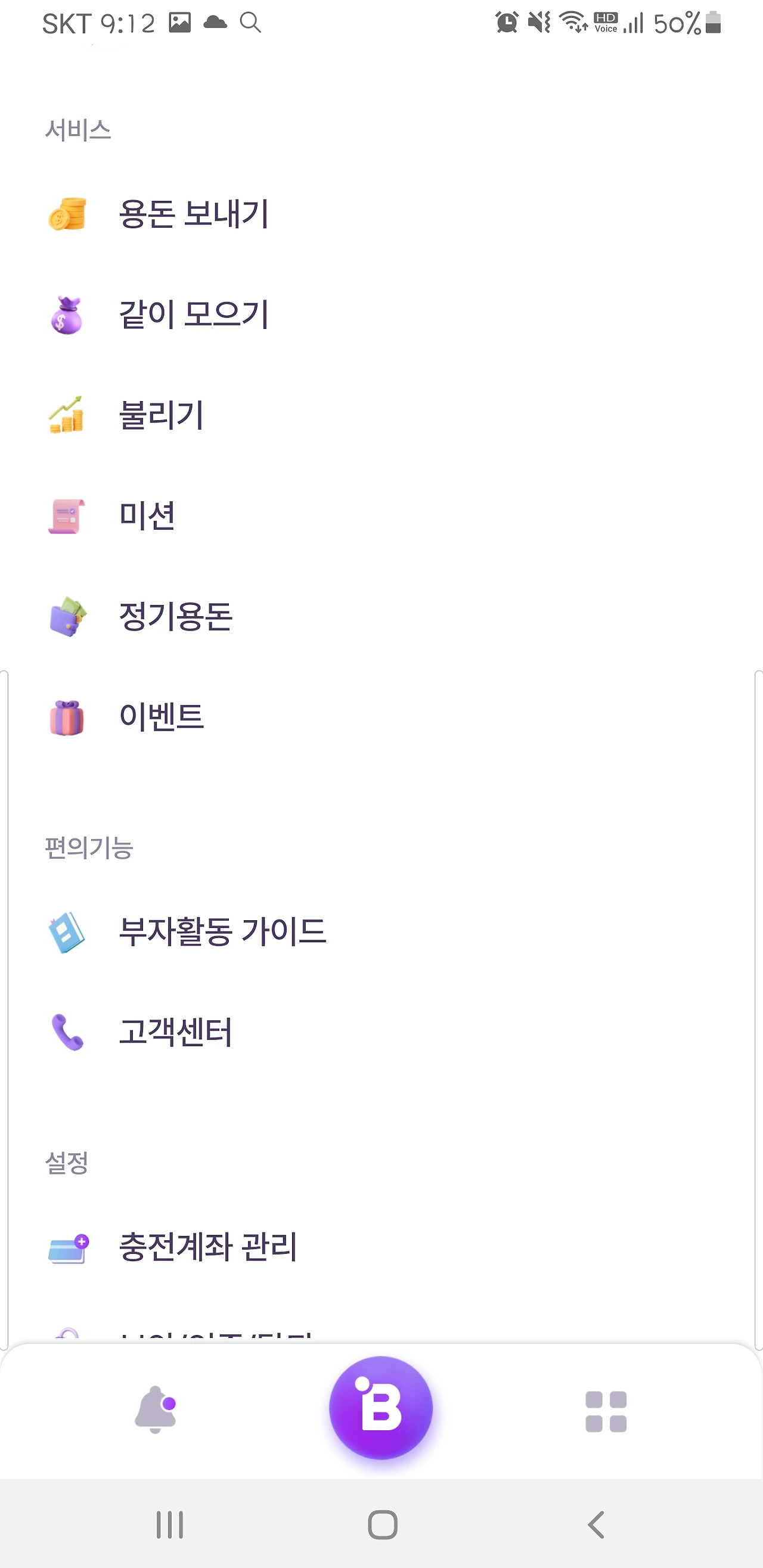Viewport: 763px width, 1568px height.
Task: Open the notifications bell
Action: (x=156, y=1409)
